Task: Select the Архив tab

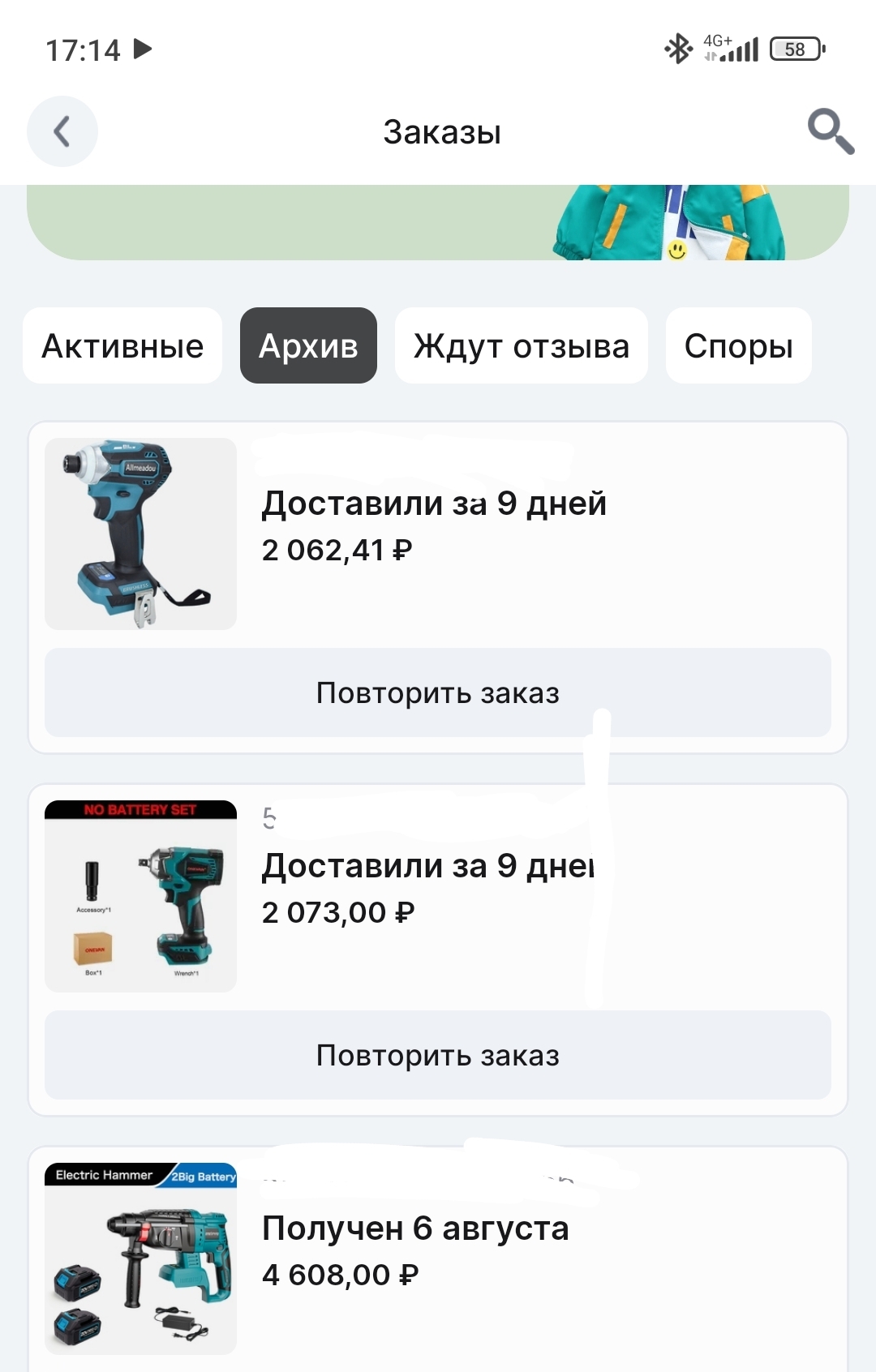Action: coord(308,346)
